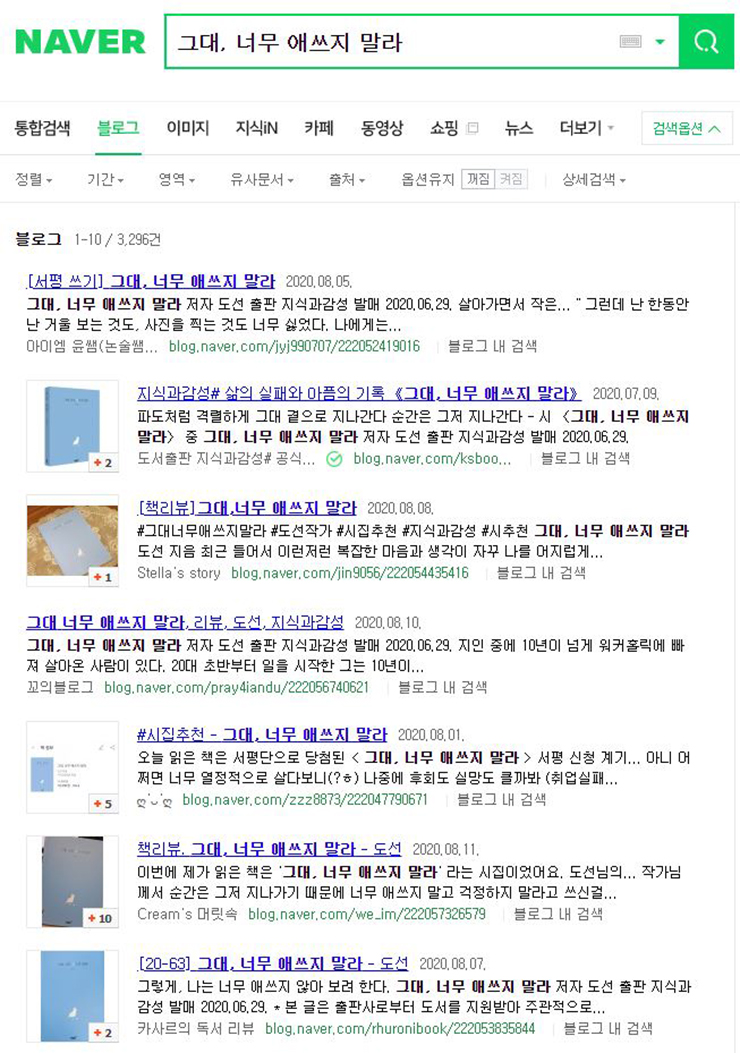Switch to the 뉴스 tab
740x1053 pixels.
coord(519,128)
